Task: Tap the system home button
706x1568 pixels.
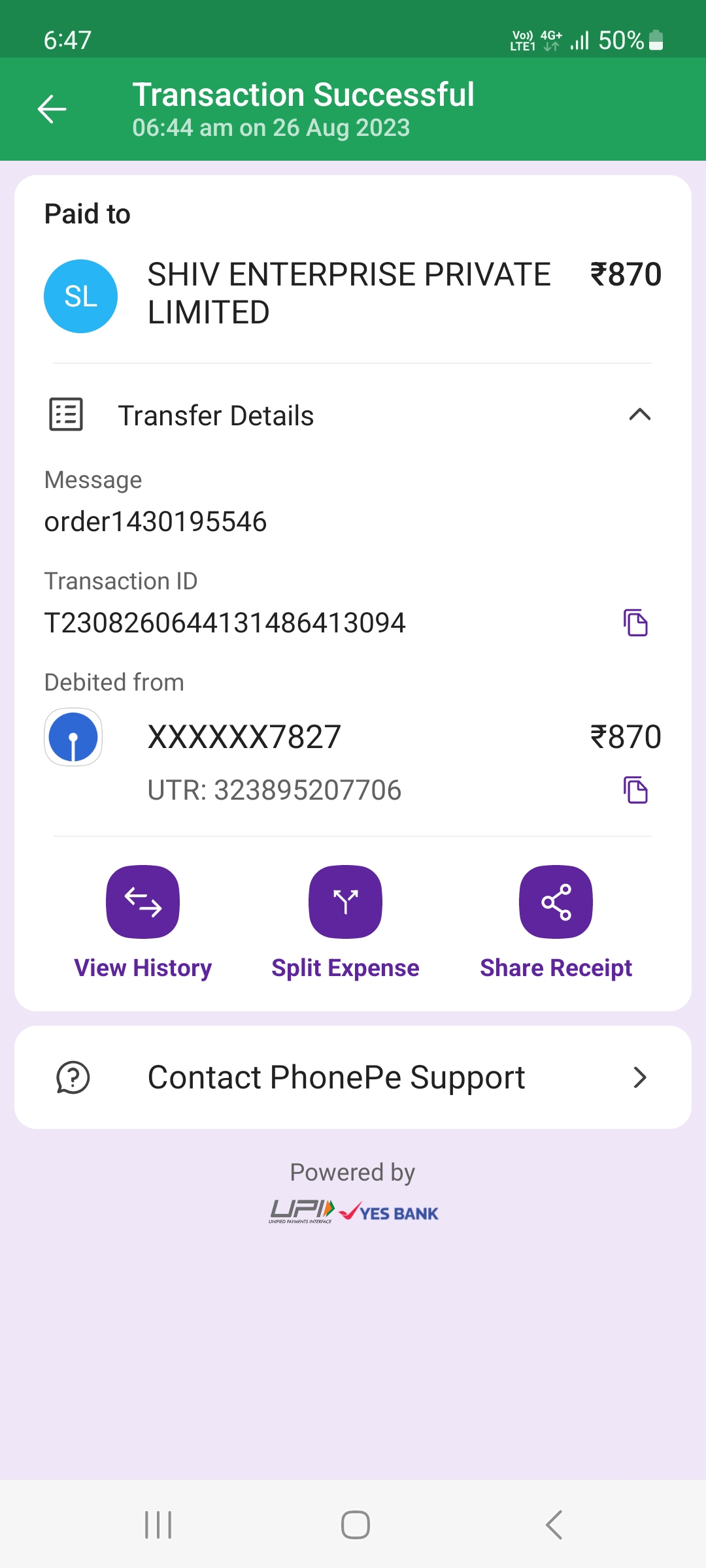Action: point(355,1525)
